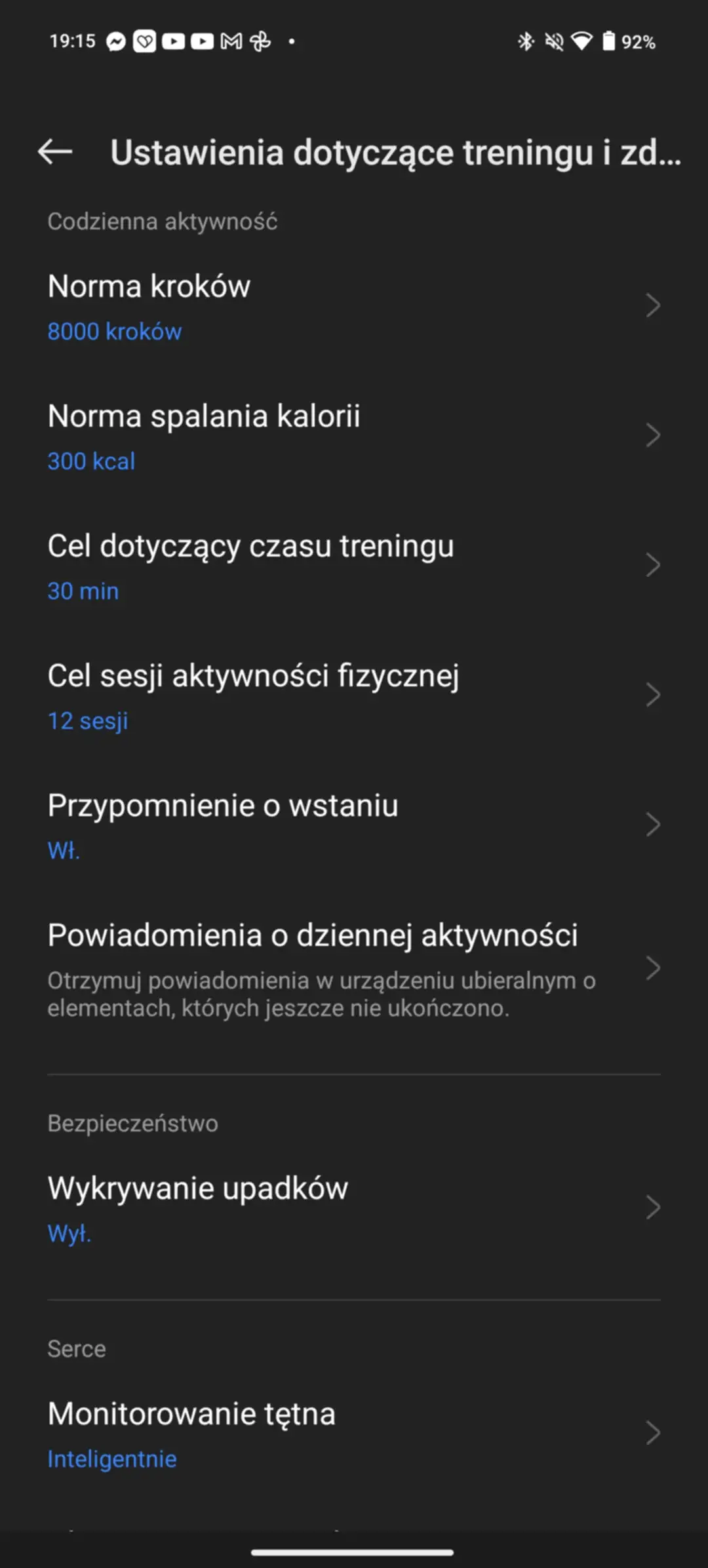
Task: Open Norma spalania kalorii setting
Action: [354, 437]
